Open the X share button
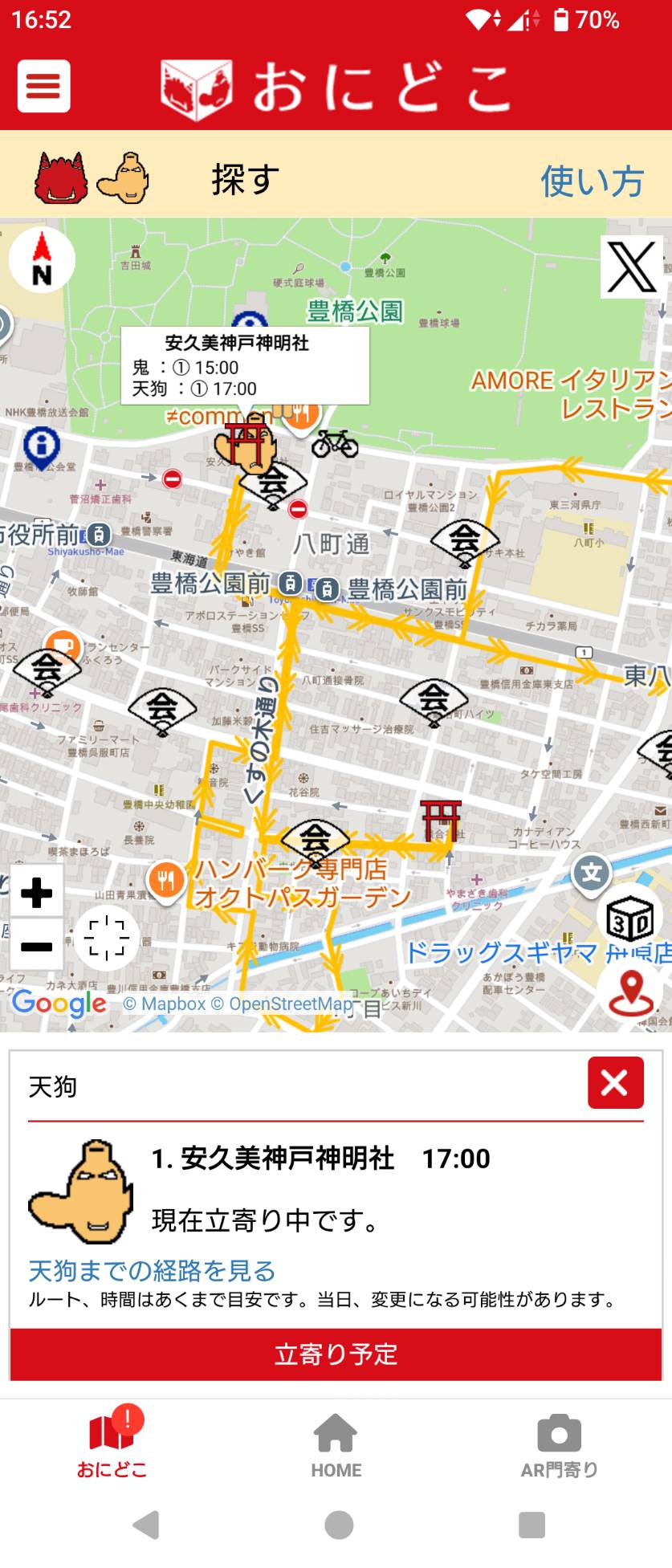Image resolution: width=672 pixels, height=1568 pixels. pos(631,267)
